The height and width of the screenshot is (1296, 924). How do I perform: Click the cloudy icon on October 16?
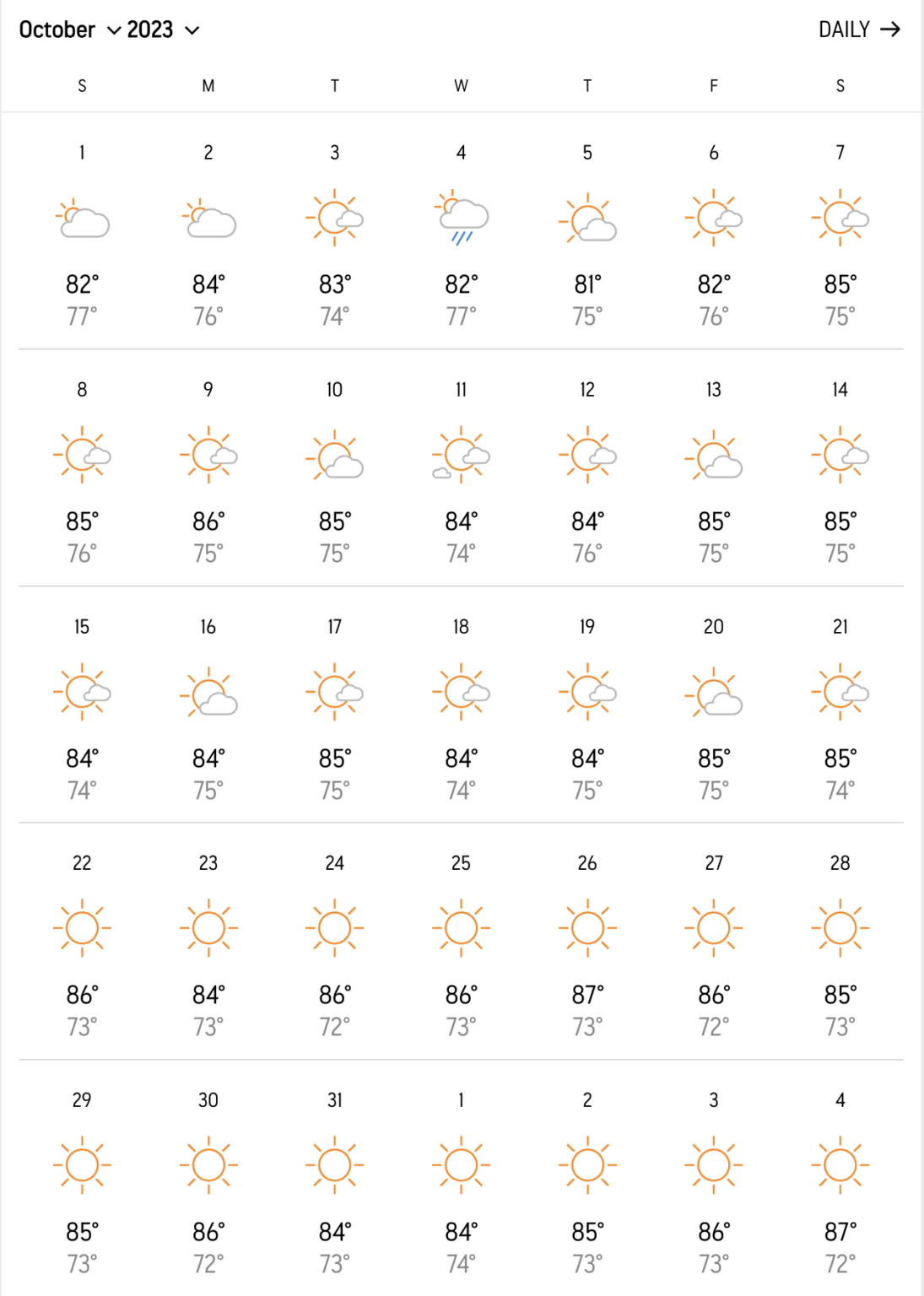click(208, 692)
